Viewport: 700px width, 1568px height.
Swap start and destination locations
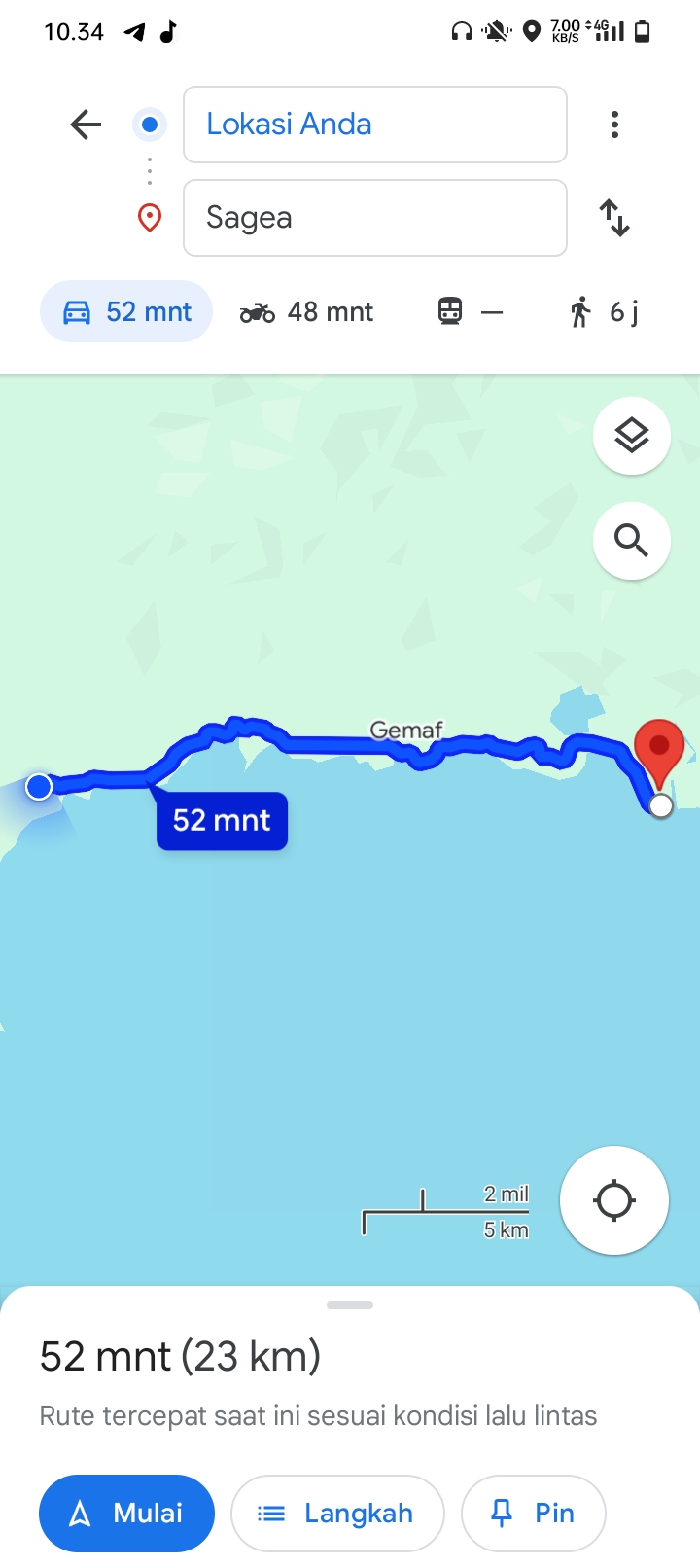click(614, 218)
